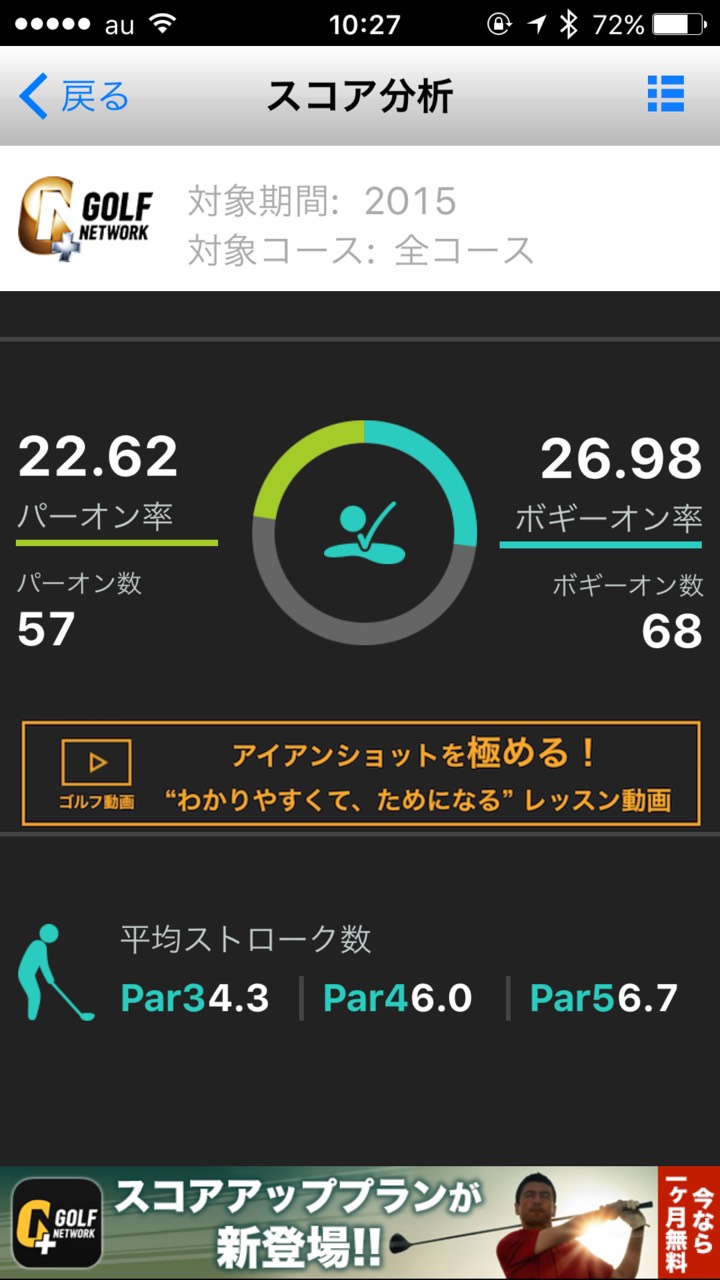
Task: Open the iron shot lesson video banner
Action: point(360,773)
